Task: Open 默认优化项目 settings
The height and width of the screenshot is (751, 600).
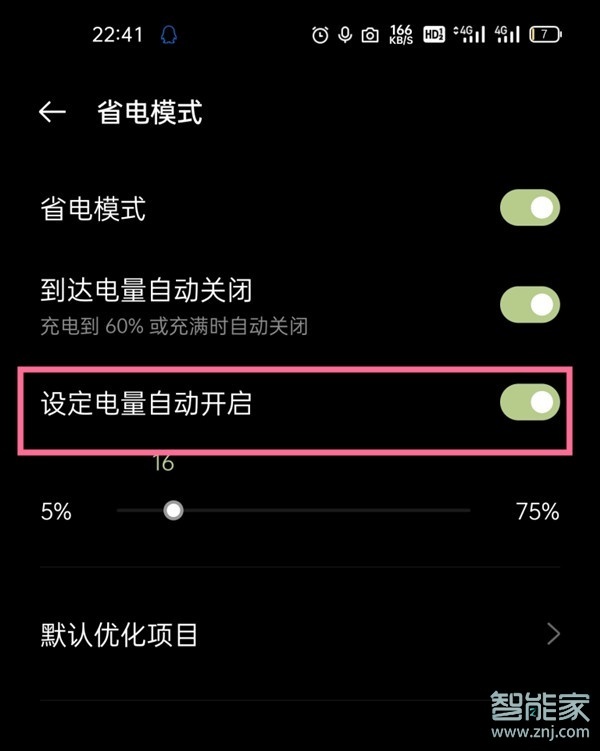Action: pyautogui.click(x=300, y=634)
